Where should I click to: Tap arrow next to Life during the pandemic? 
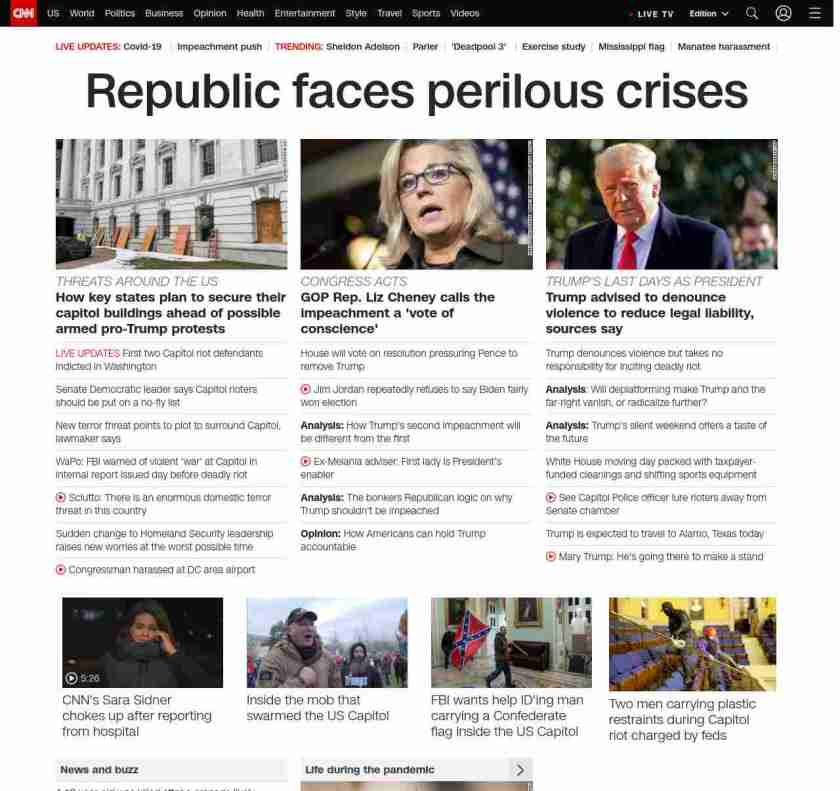point(520,770)
